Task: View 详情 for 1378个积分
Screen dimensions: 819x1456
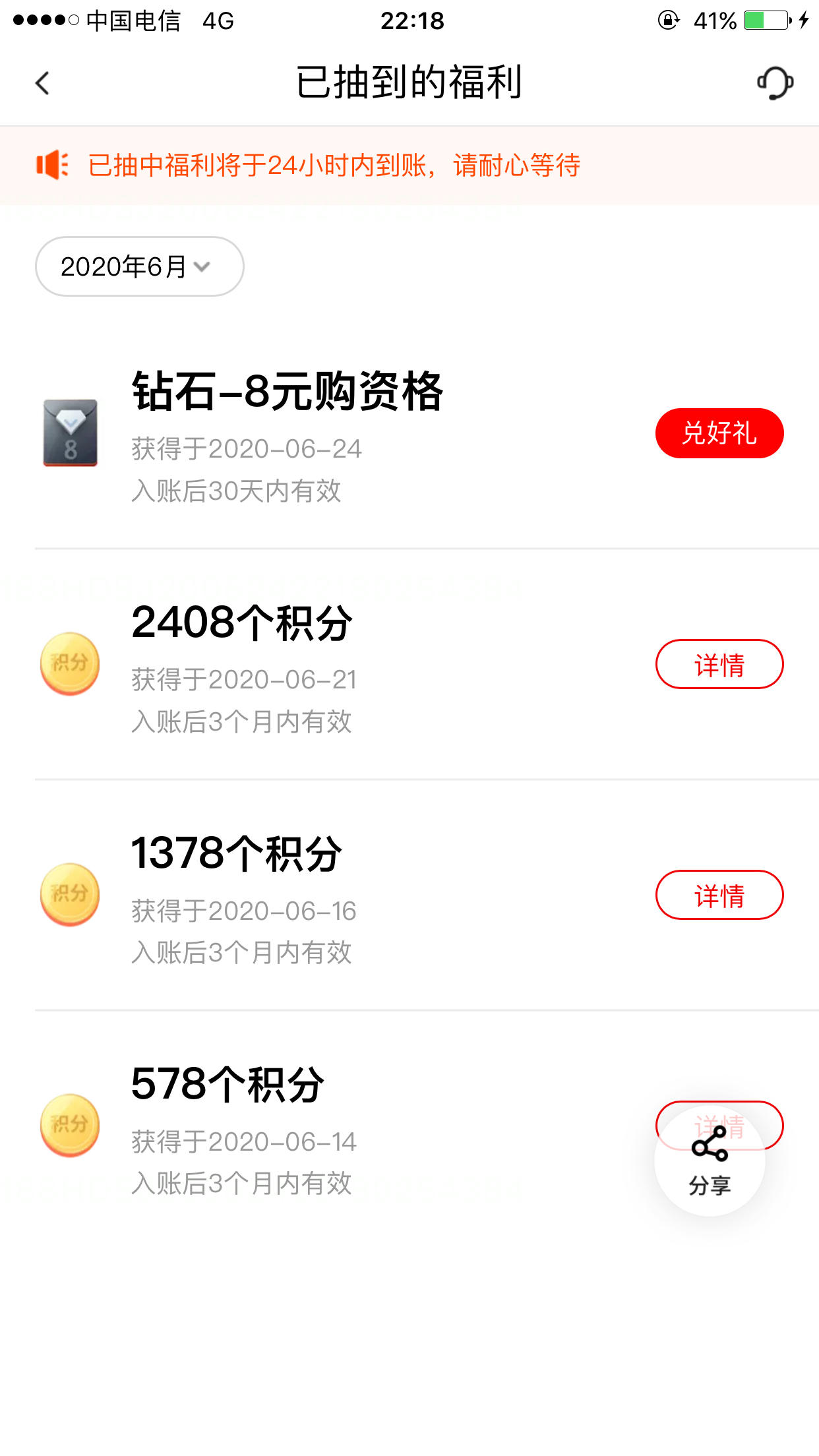Action: tap(719, 895)
